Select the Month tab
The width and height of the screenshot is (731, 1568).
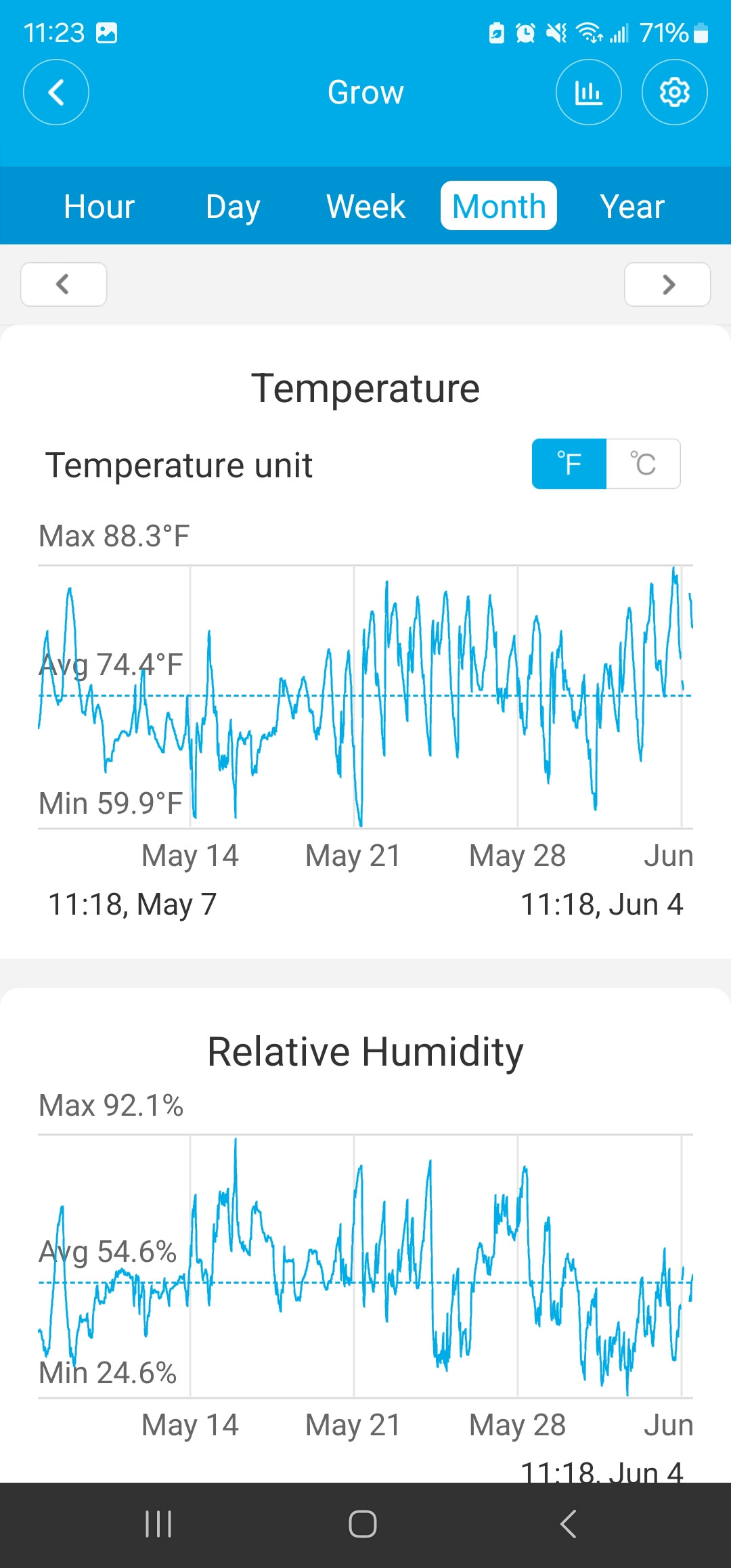point(499,206)
